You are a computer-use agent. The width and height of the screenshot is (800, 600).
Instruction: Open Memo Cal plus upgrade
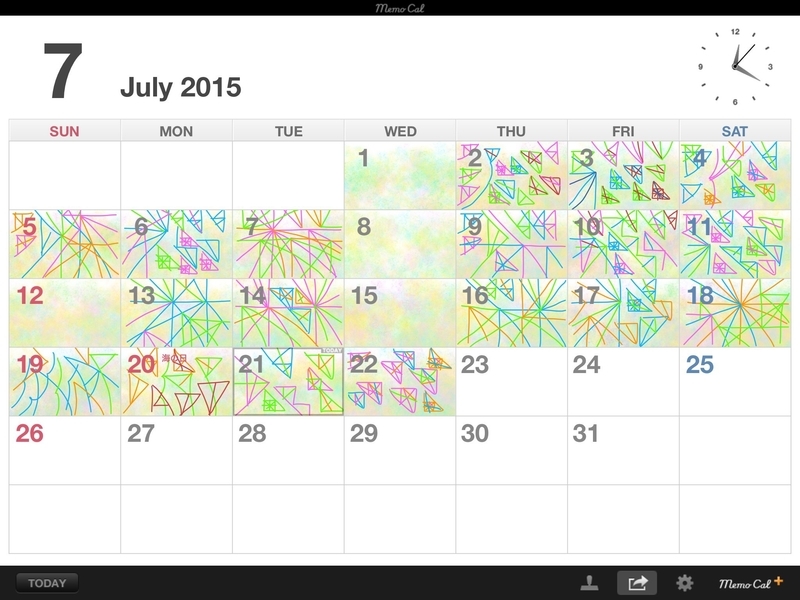coord(751,583)
